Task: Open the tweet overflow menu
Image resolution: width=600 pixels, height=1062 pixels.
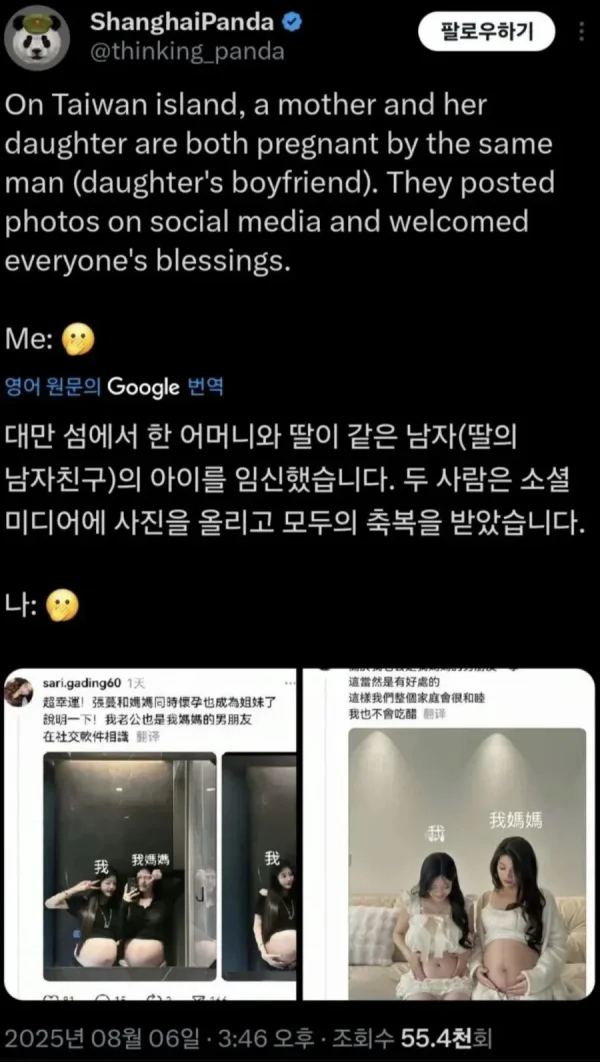Action: pyautogui.click(x=582, y=31)
